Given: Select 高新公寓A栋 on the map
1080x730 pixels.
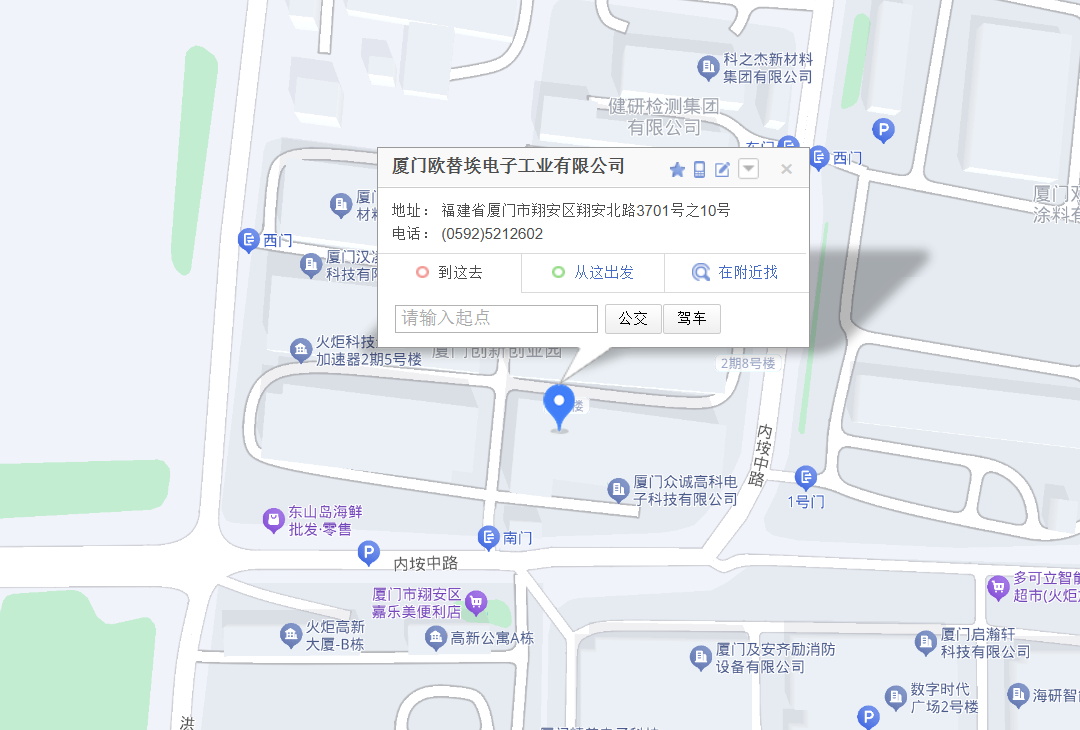Looking at the screenshot, I should (436, 637).
